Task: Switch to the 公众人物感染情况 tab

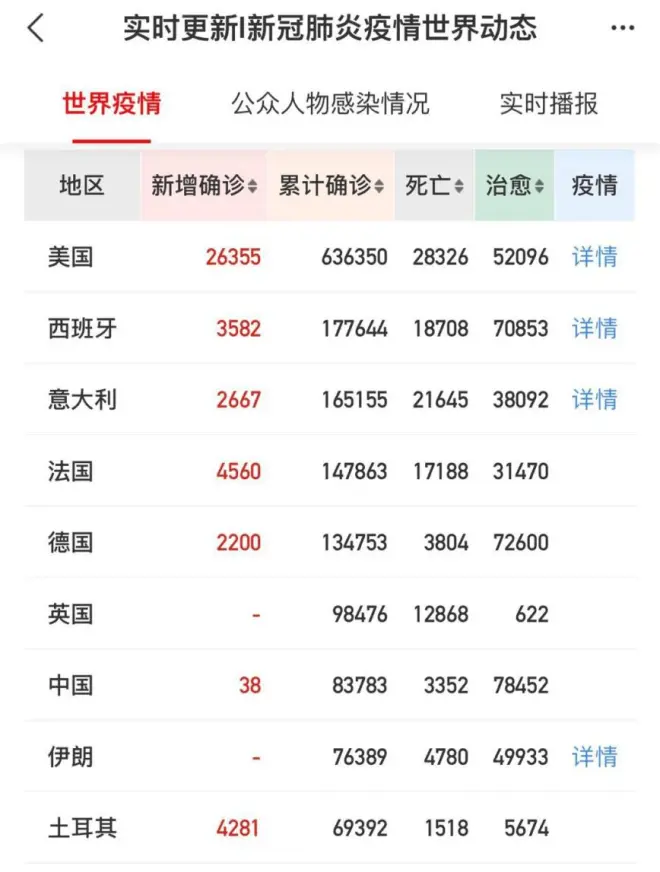Action: click(330, 104)
